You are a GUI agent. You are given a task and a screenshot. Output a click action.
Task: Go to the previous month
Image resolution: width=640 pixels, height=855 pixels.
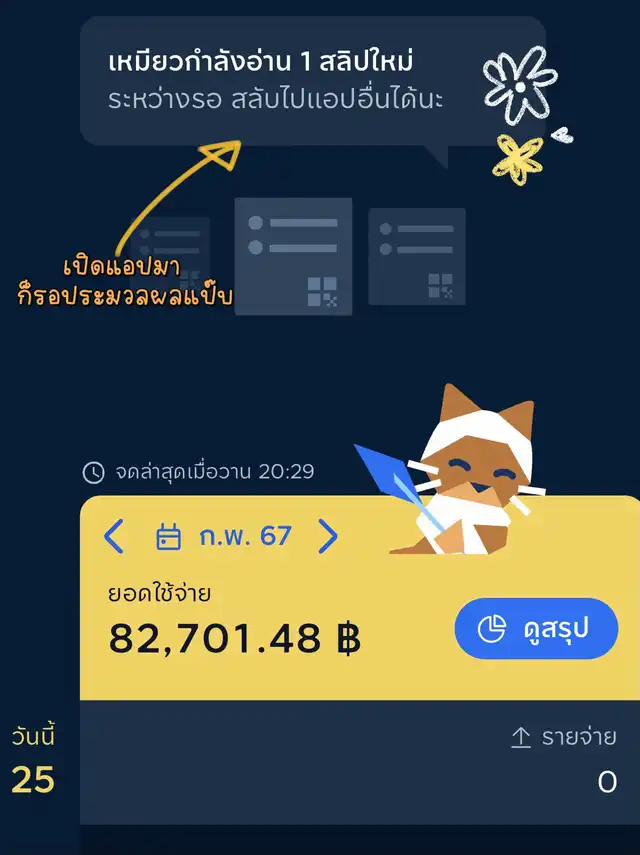pyautogui.click(x=114, y=537)
